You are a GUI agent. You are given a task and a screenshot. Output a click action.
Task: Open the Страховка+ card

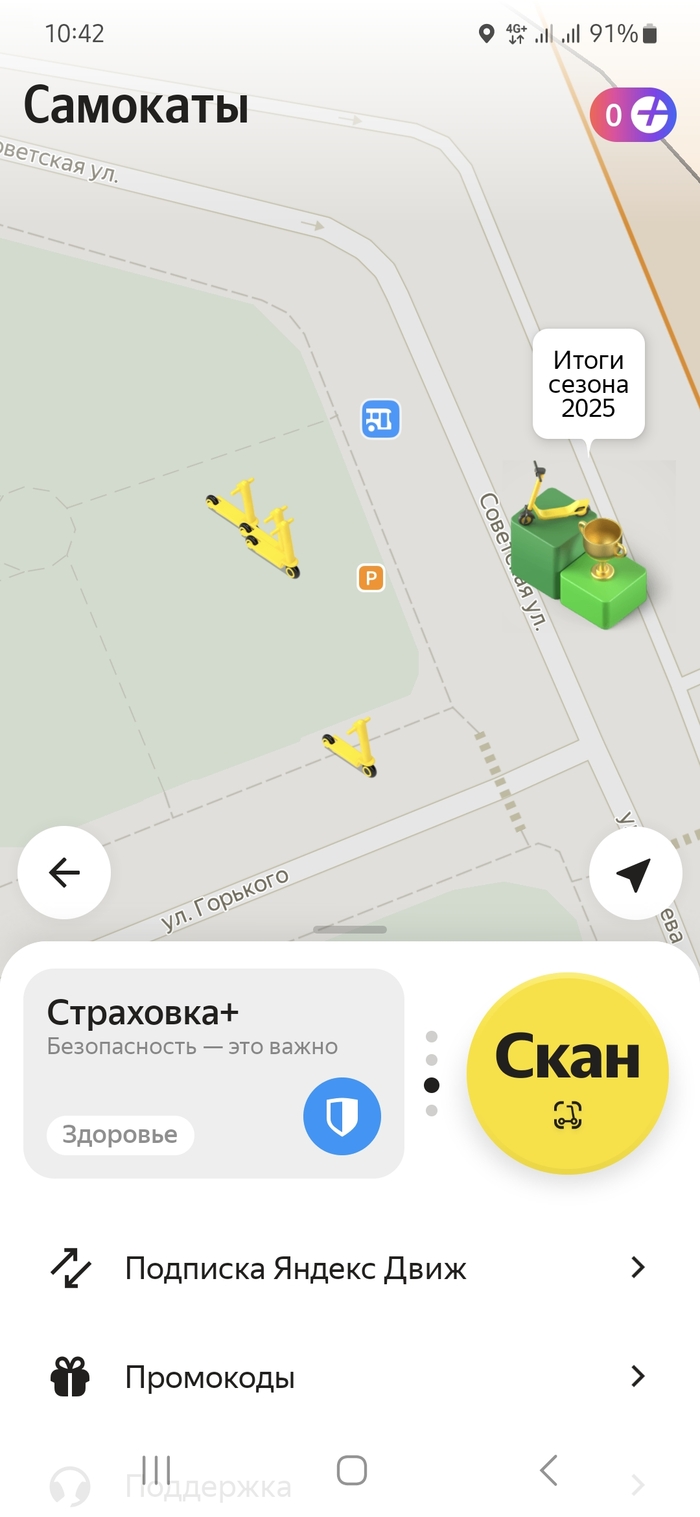coord(213,1072)
